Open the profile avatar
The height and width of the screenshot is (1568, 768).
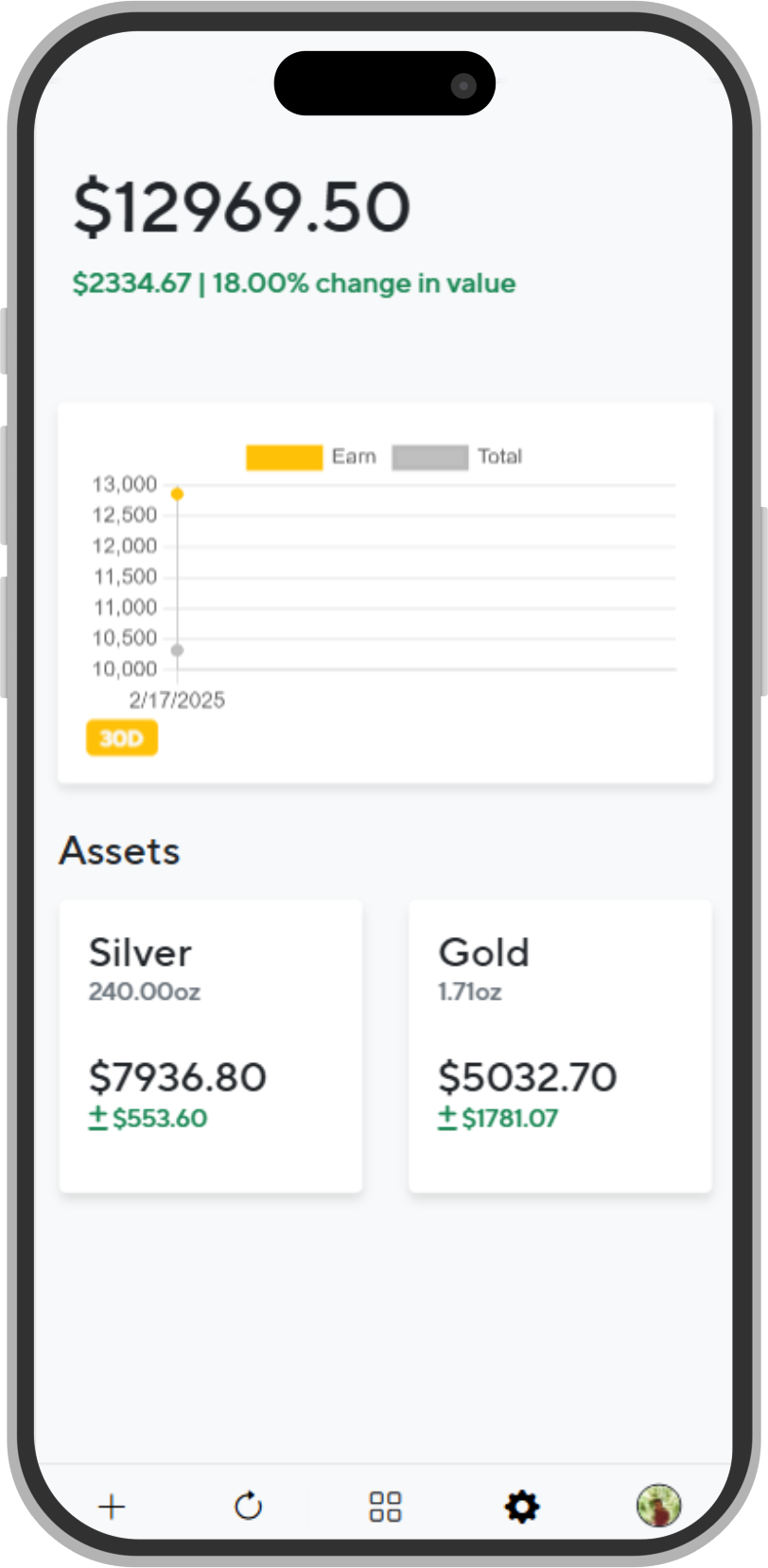[658, 1506]
